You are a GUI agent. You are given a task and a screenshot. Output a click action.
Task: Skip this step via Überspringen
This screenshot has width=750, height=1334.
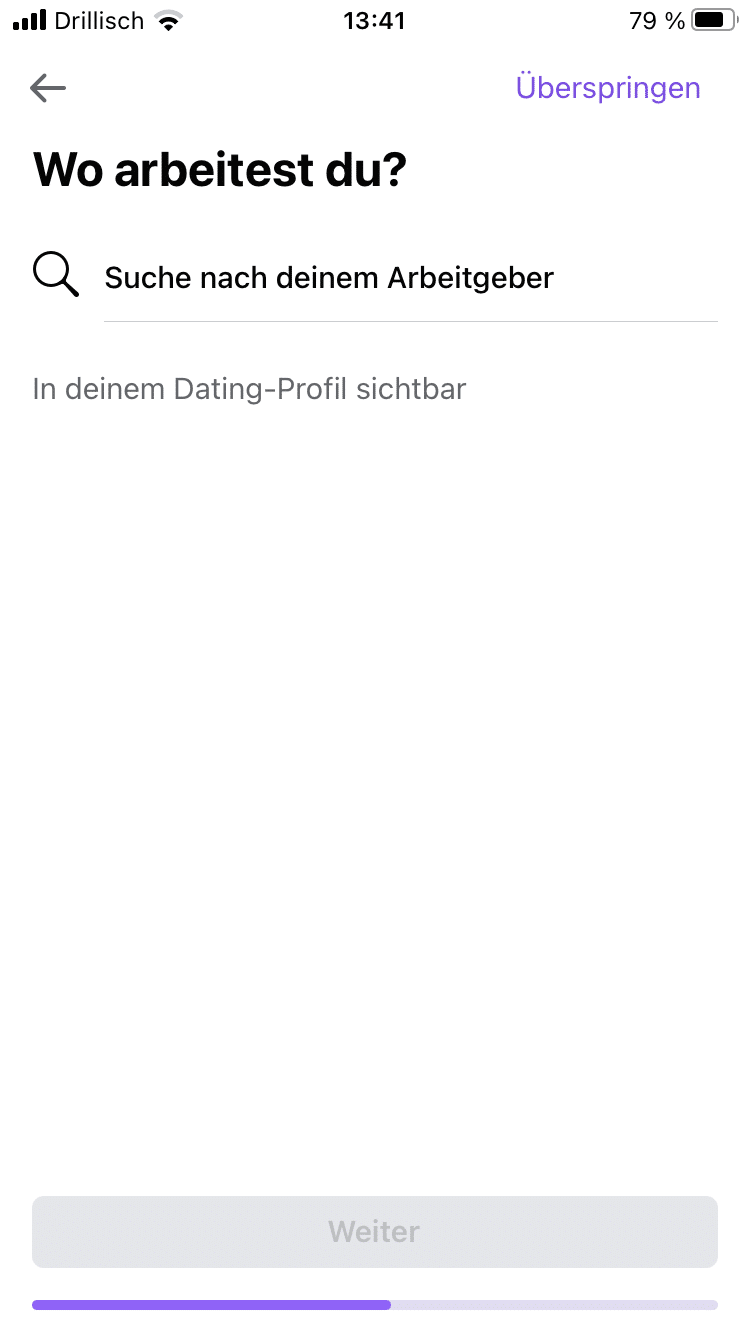[607, 88]
